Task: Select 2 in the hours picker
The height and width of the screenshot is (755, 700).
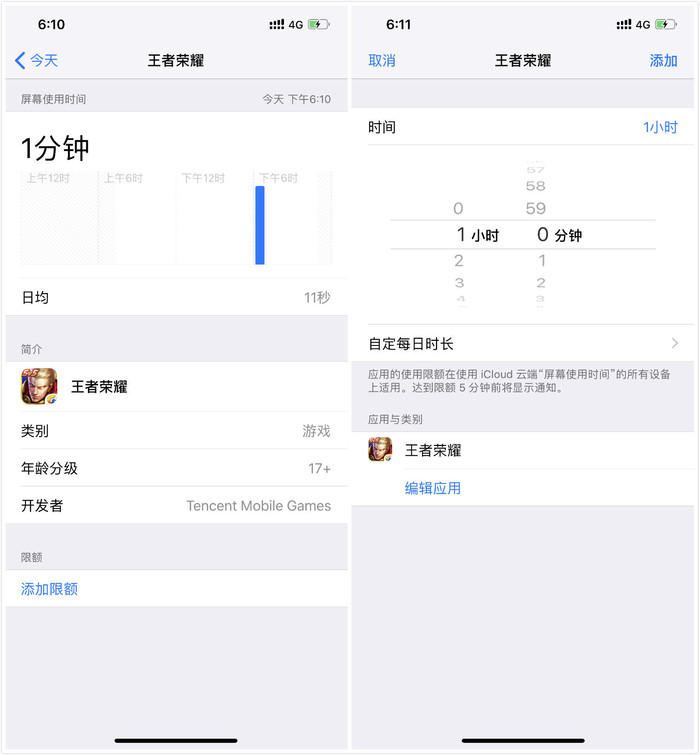Action: point(459,261)
